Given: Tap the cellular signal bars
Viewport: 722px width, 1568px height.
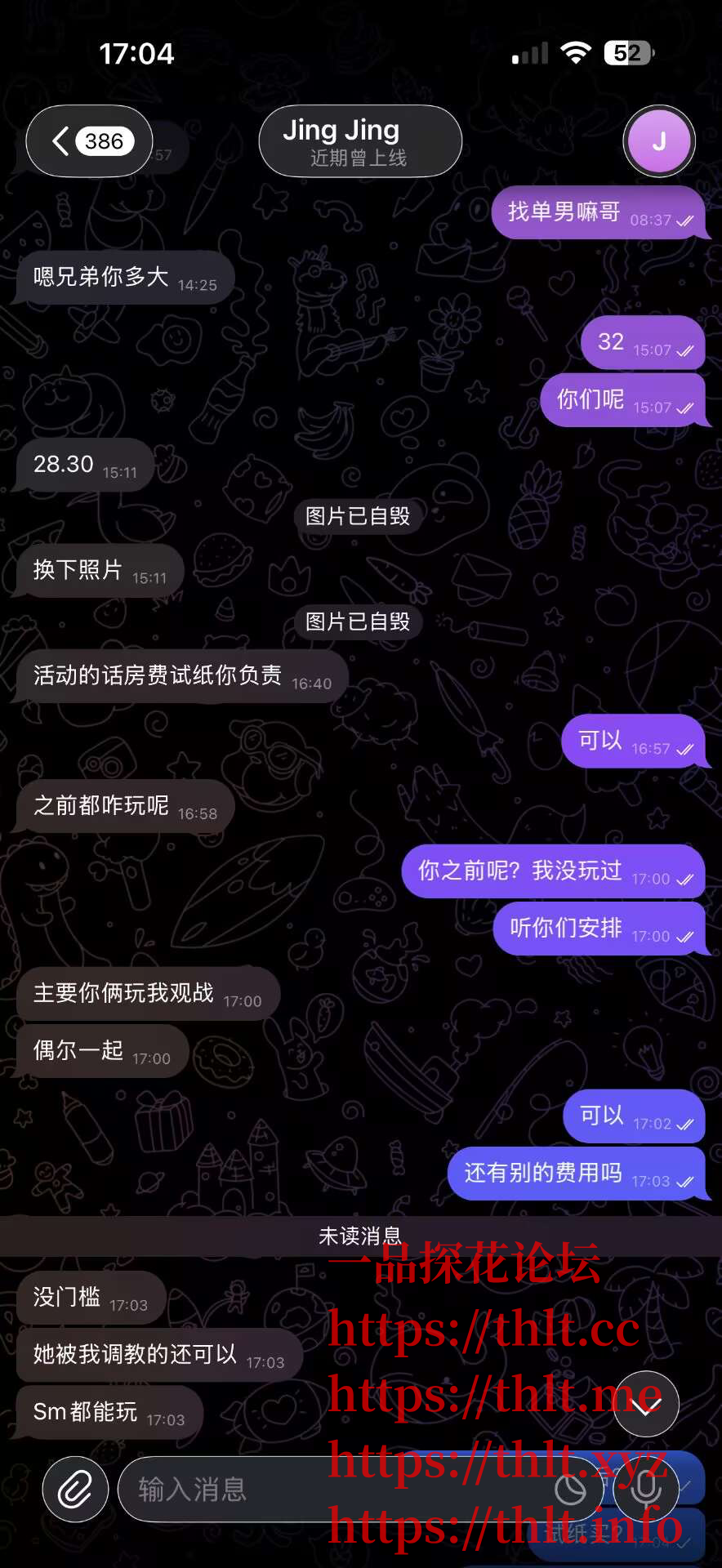Looking at the screenshot, I should click(x=528, y=52).
